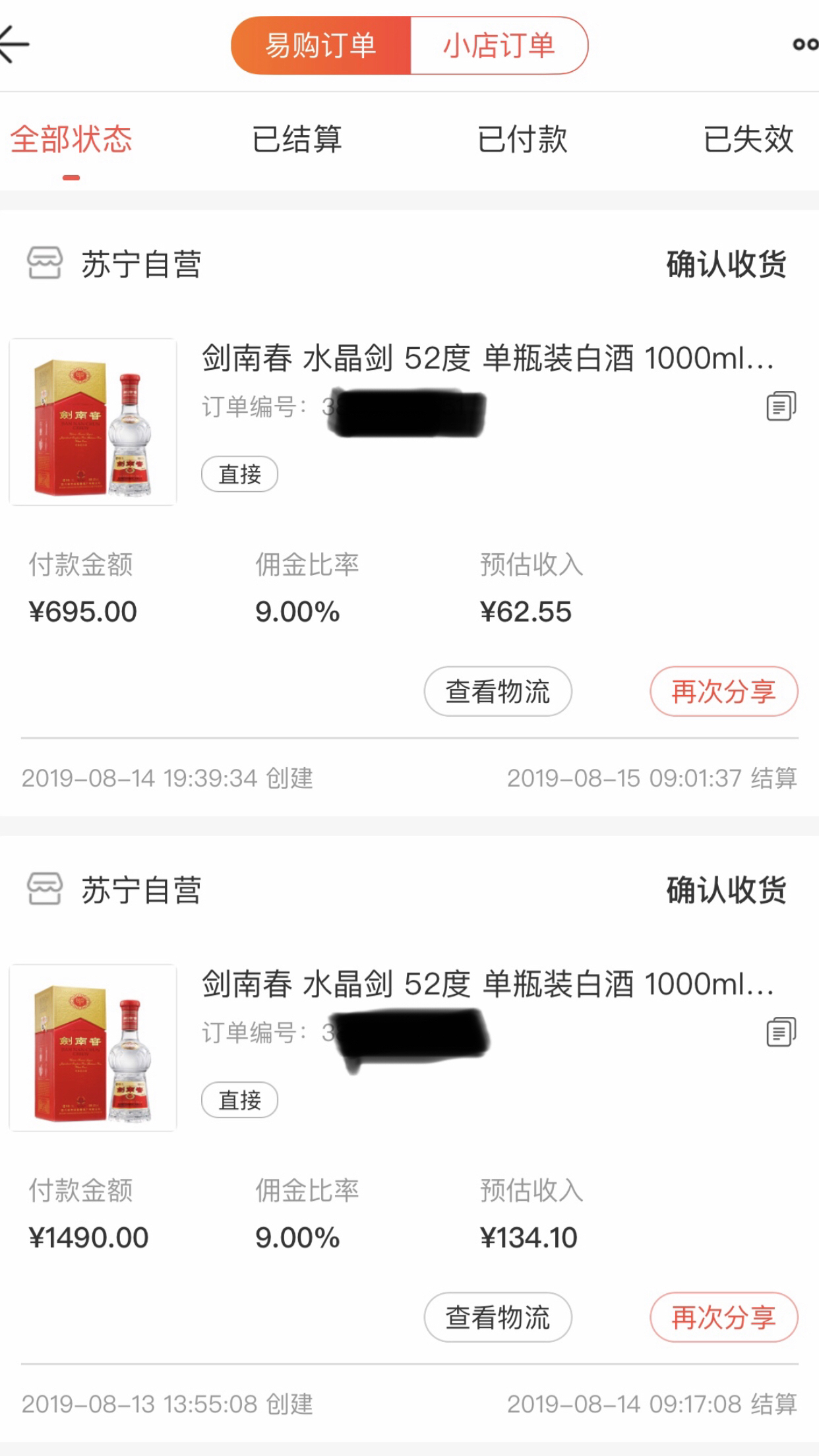This screenshot has width=819, height=1456.
Task: Switch to the 已付款 tab
Action: (x=522, y=140)
